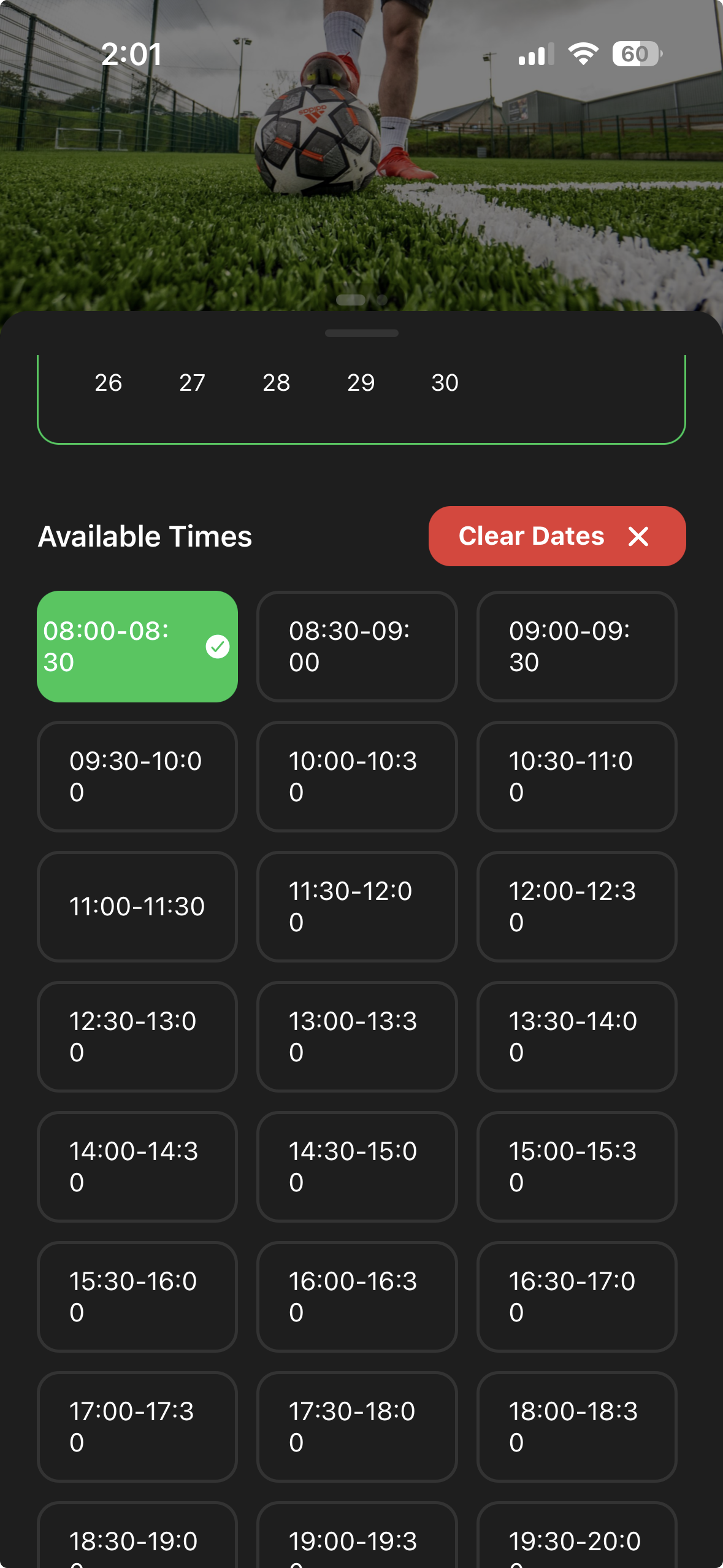
Task: Select date 27 in the calendar
Action: (193, 383)
